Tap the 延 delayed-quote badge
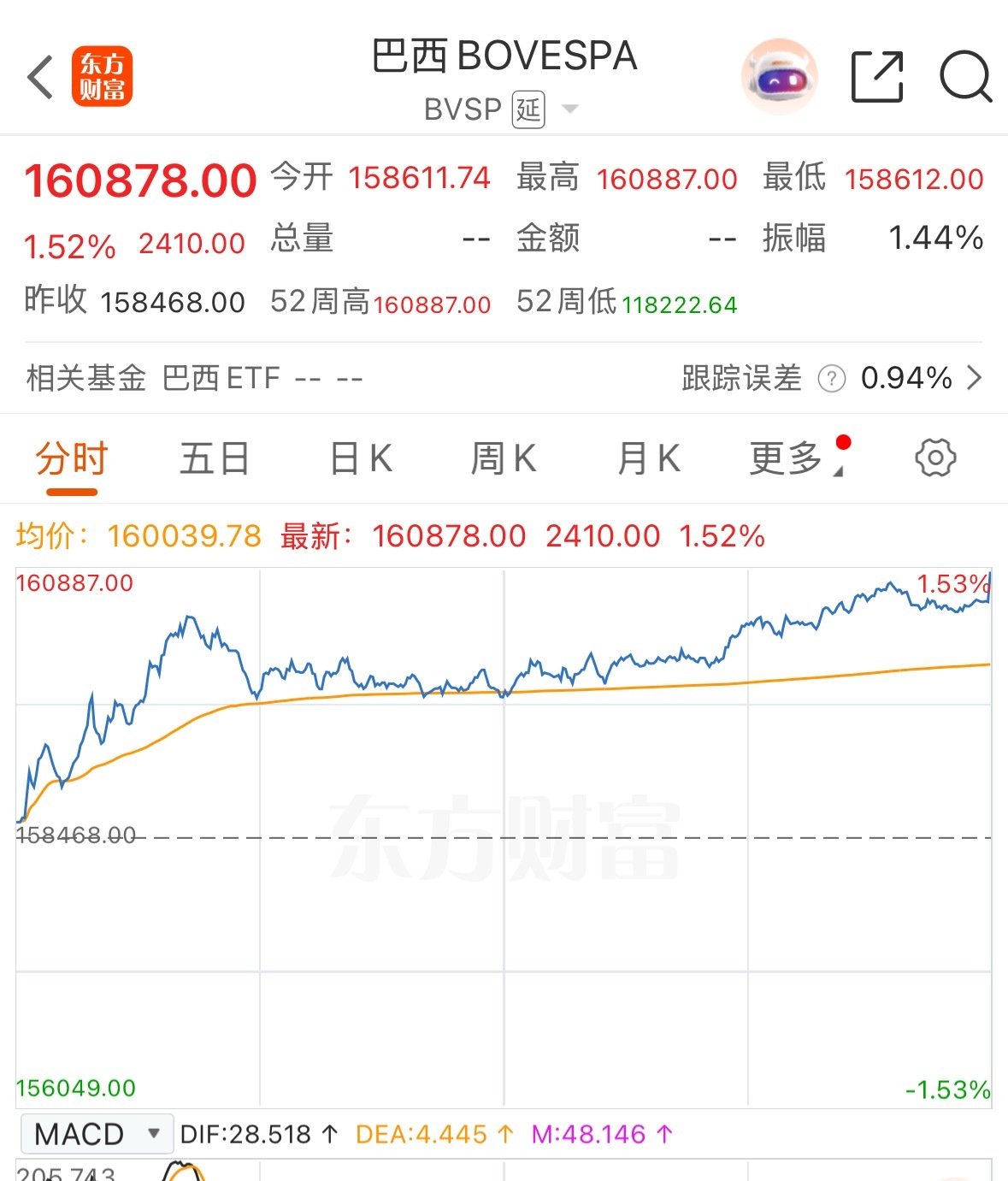The image size is (1008, 1181). click(x=528, y=111)
